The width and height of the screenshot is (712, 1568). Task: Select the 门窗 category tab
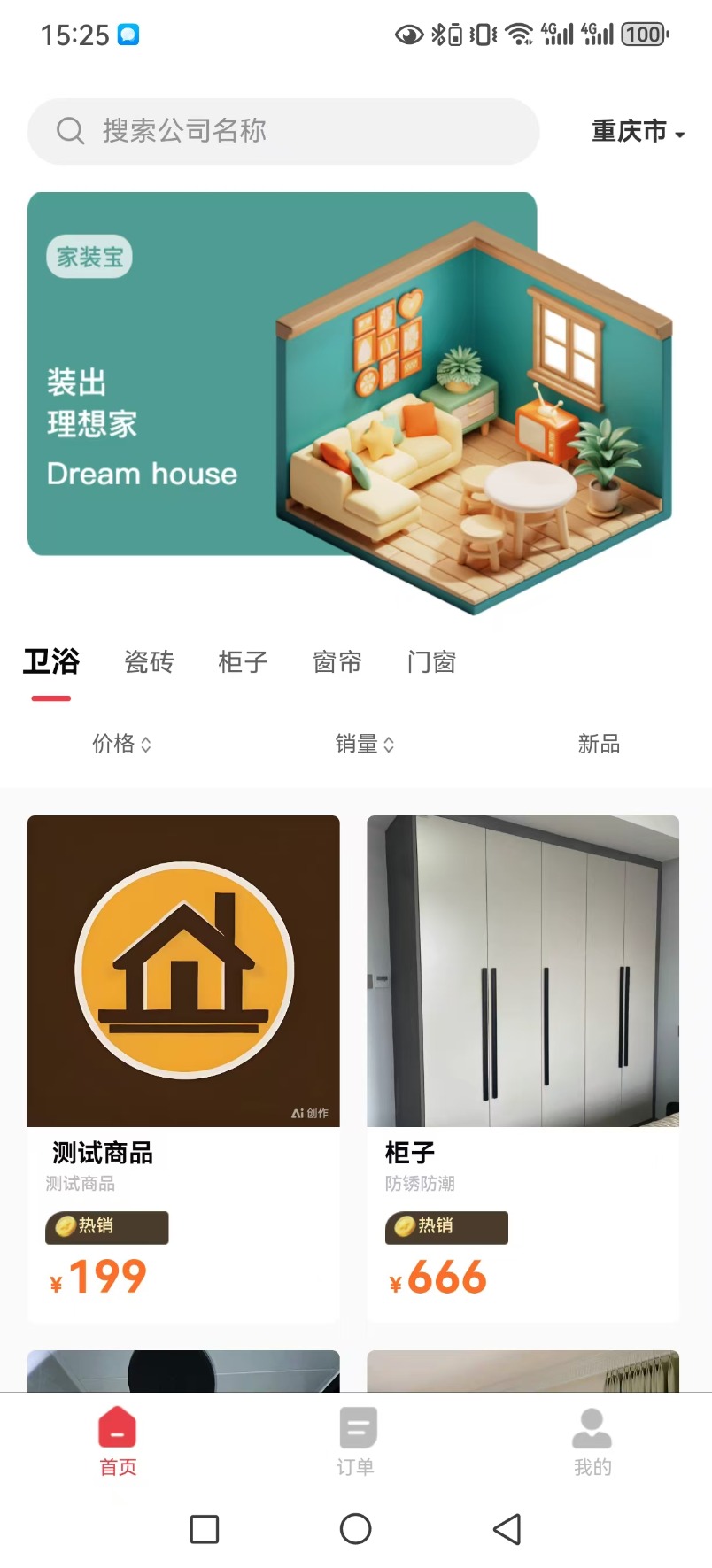coord(431,662)
